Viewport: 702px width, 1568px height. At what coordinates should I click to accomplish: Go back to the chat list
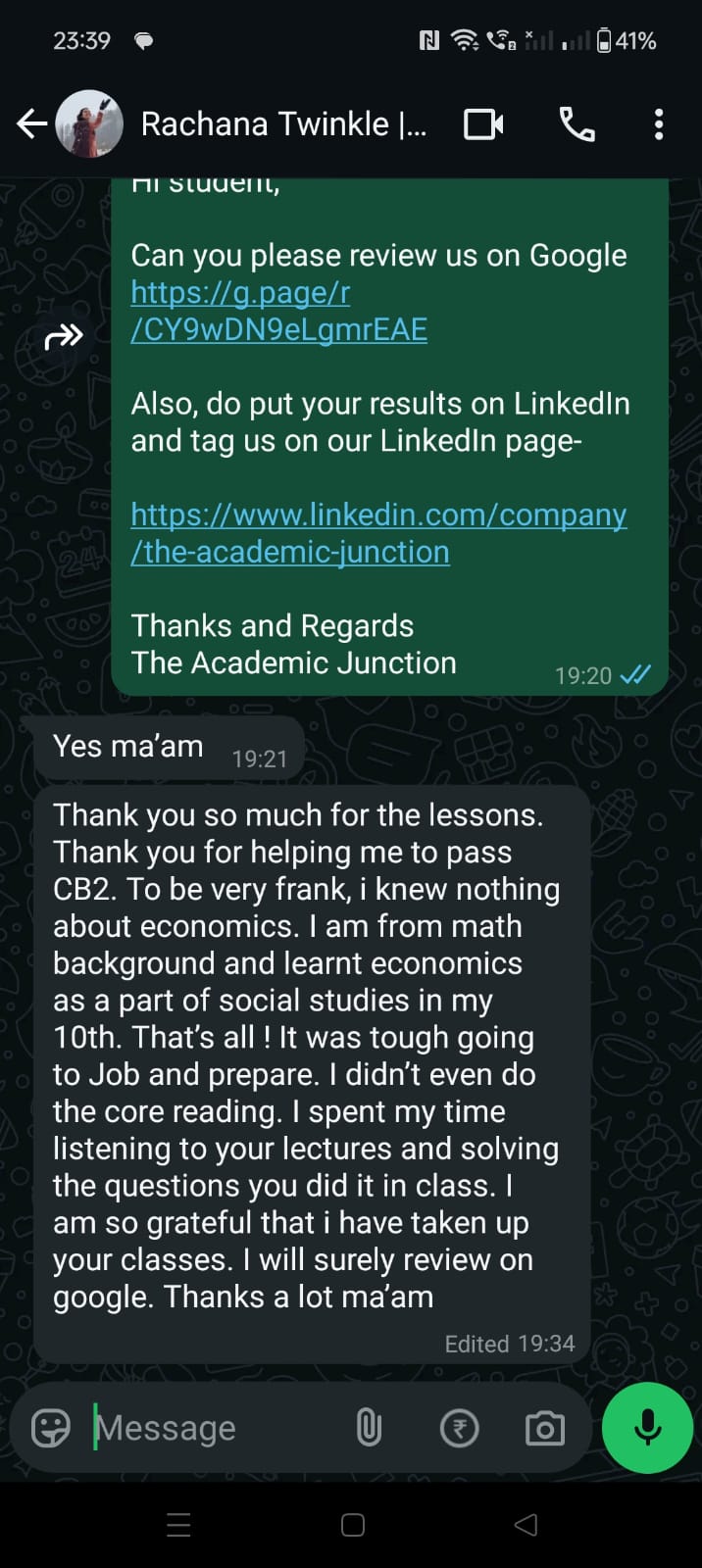pyautogui.click(x=31, y=124)
